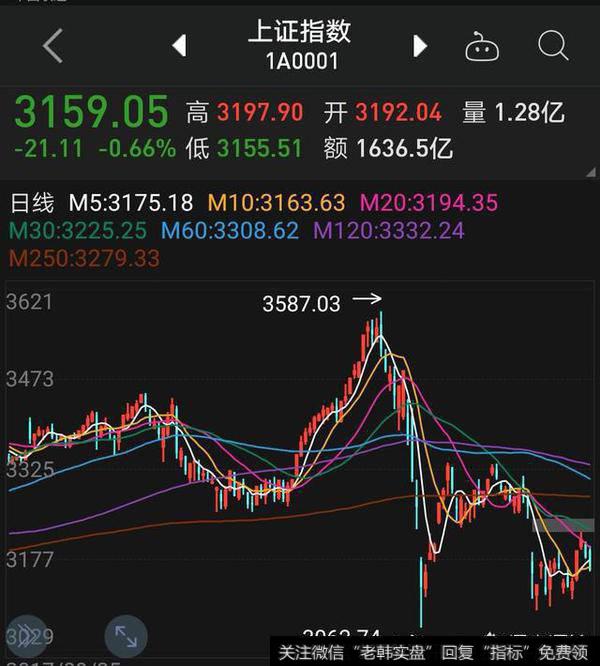Go back using the top-left arrow
600x666 pixels.
pyautogui.click(x=52, y=46)
